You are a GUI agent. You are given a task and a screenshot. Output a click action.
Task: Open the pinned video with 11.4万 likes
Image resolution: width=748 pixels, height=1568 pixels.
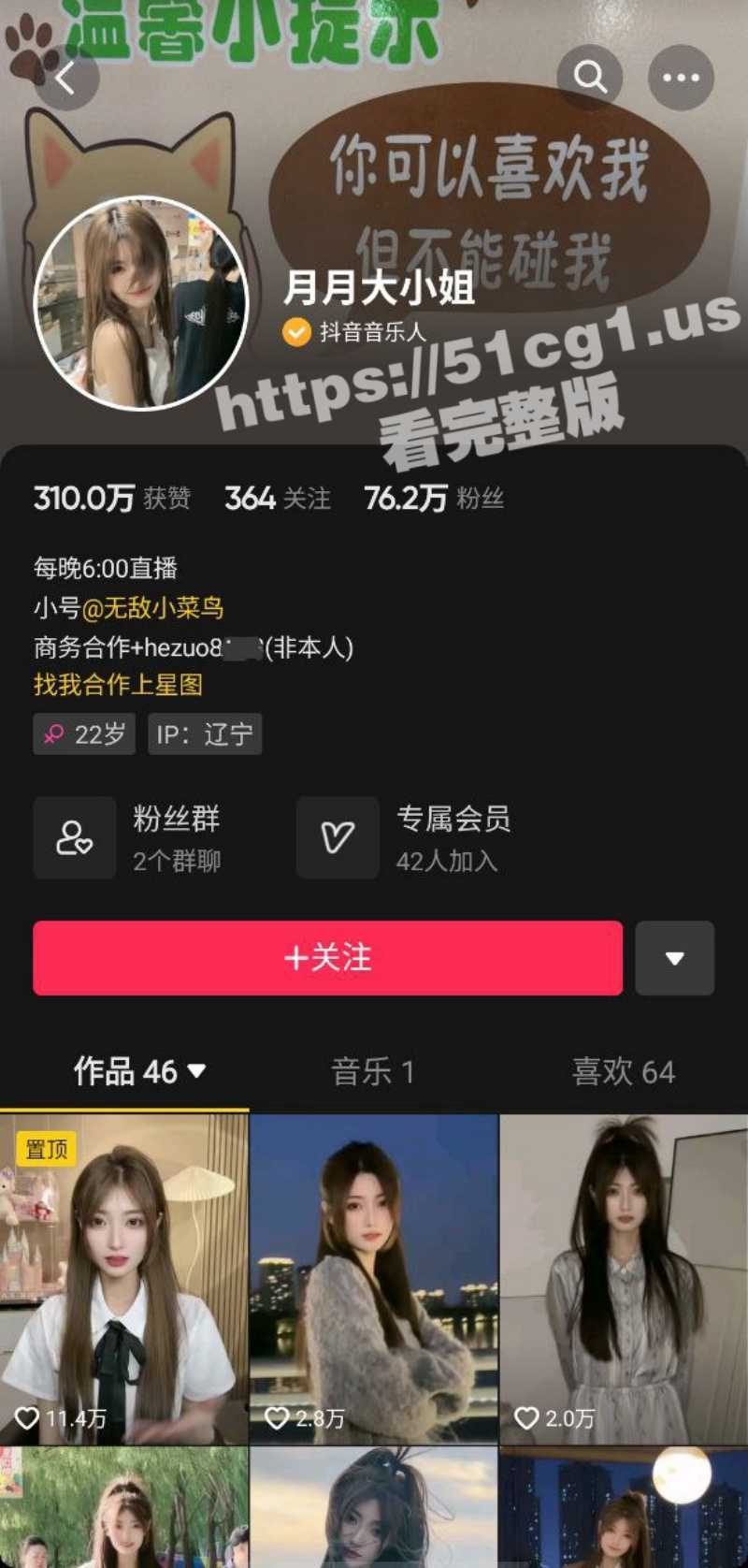point(123,1278)
